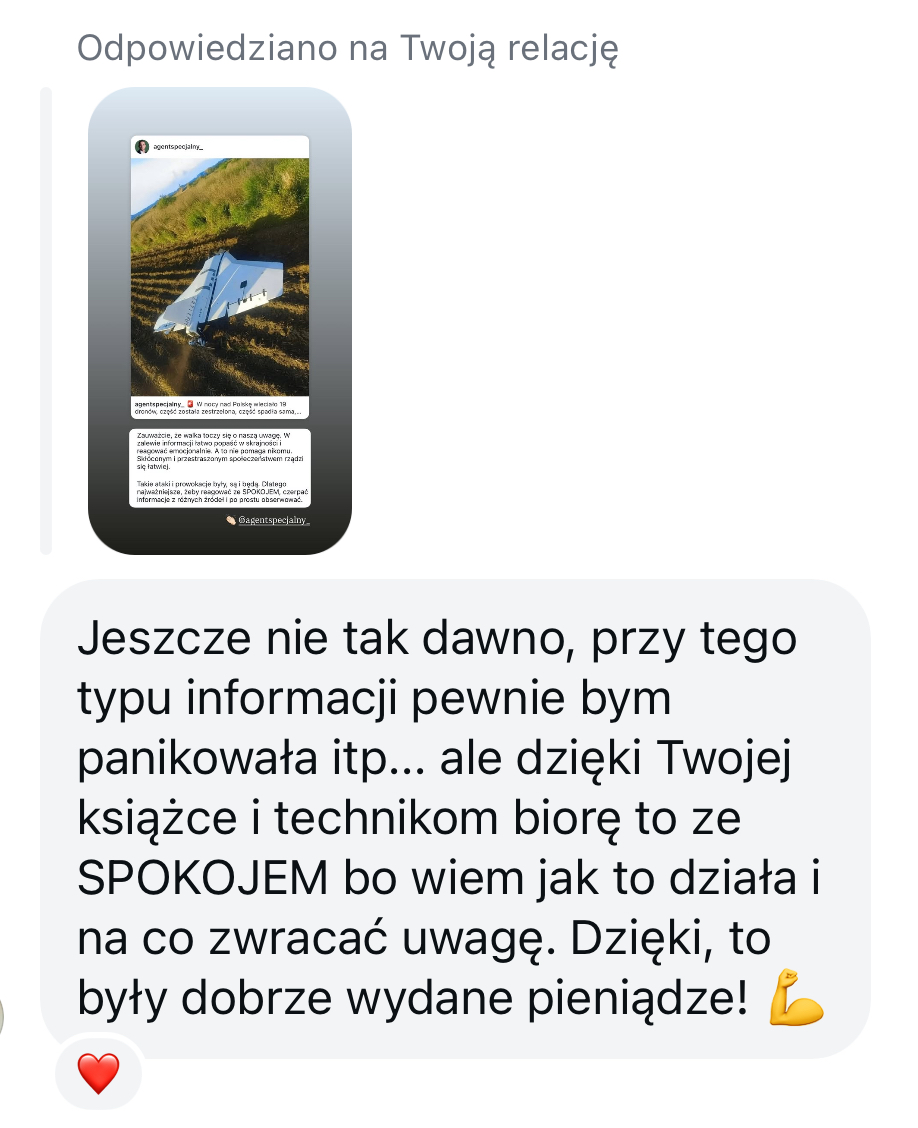Open the replied story preview from agentspecjalny_

tap(220, 320)
